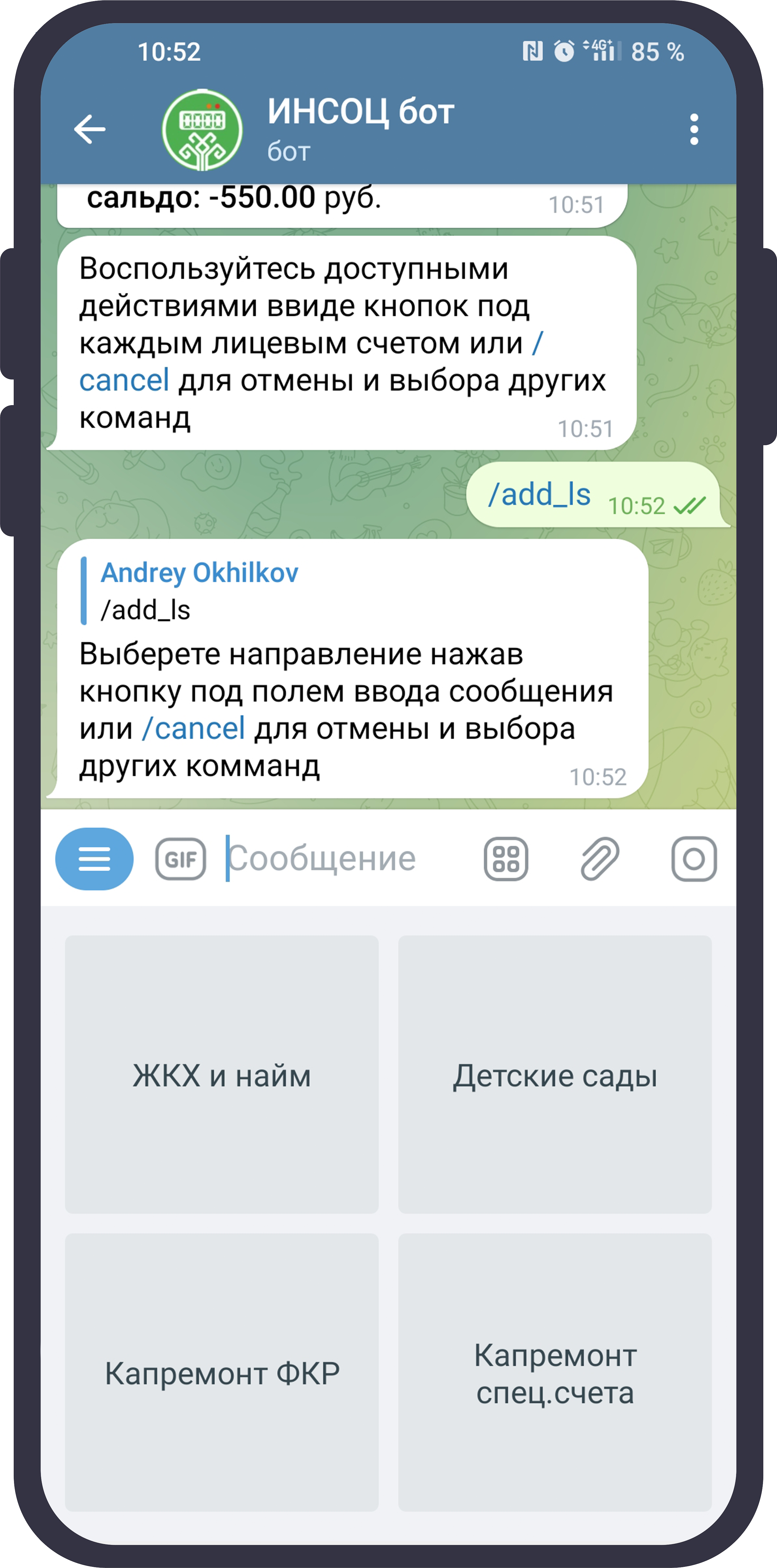
Task: Open the GIF picker
Action: click(181, 859)
